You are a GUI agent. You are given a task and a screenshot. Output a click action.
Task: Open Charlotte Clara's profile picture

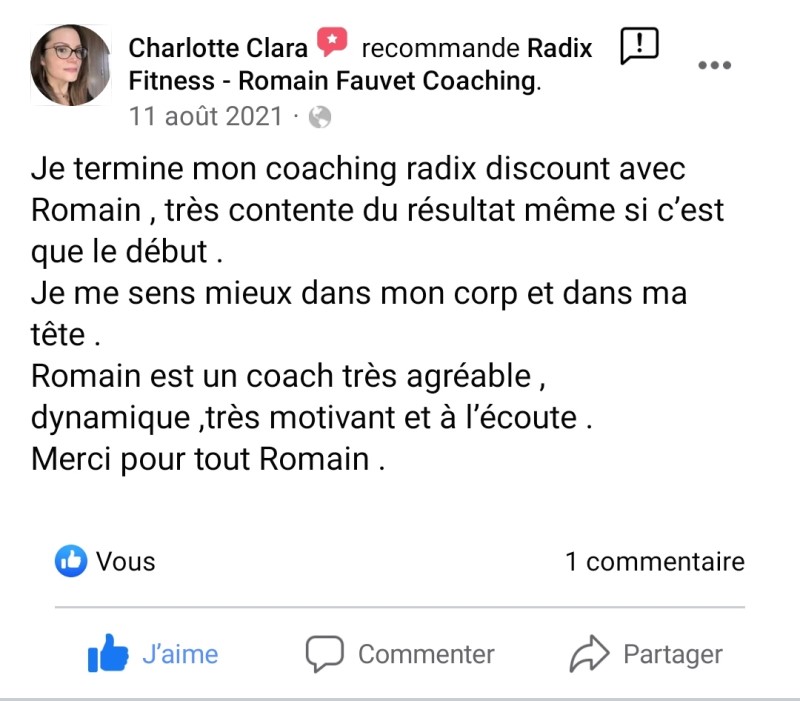pyautogui.click(x=71, y=66)
